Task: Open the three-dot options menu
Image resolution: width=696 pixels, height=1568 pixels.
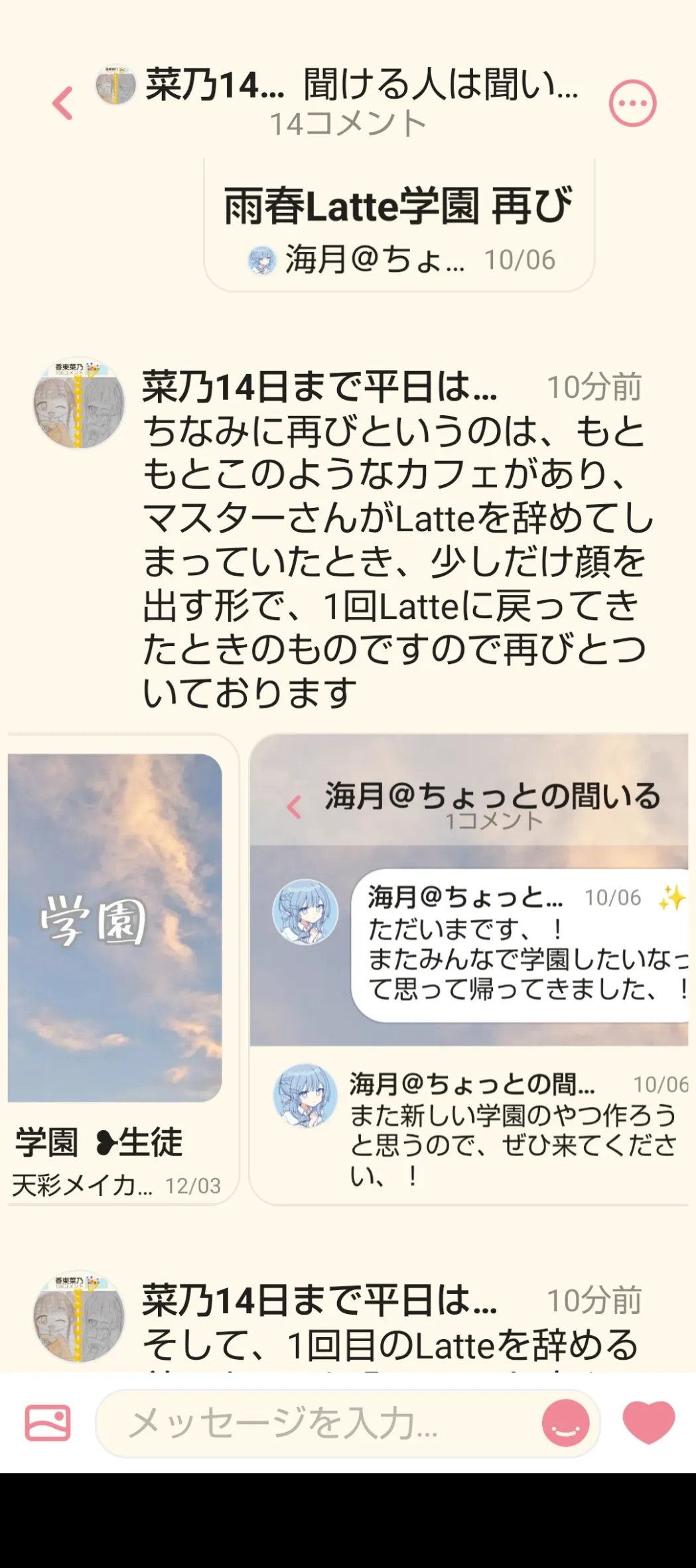Action: pos(632,103)
